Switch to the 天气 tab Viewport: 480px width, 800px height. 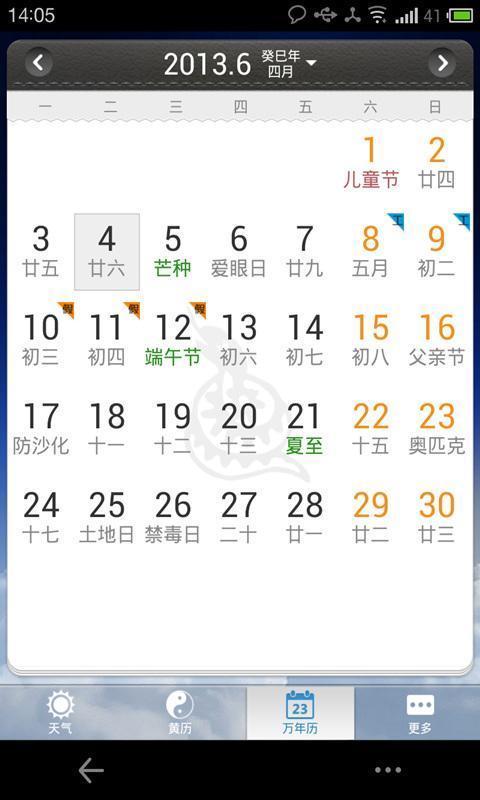60,713
